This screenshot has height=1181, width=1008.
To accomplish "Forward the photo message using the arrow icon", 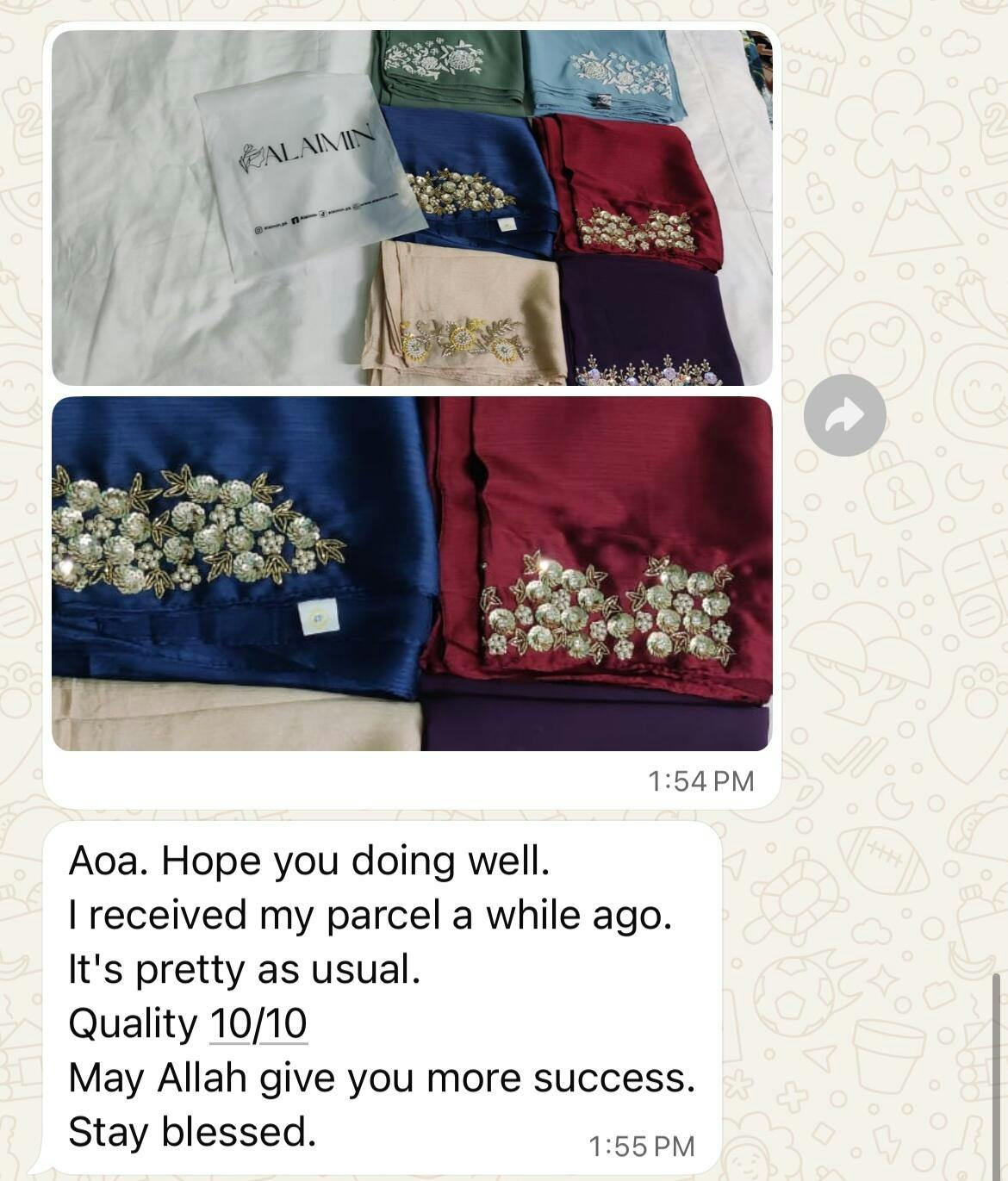I will click(844, 416).
